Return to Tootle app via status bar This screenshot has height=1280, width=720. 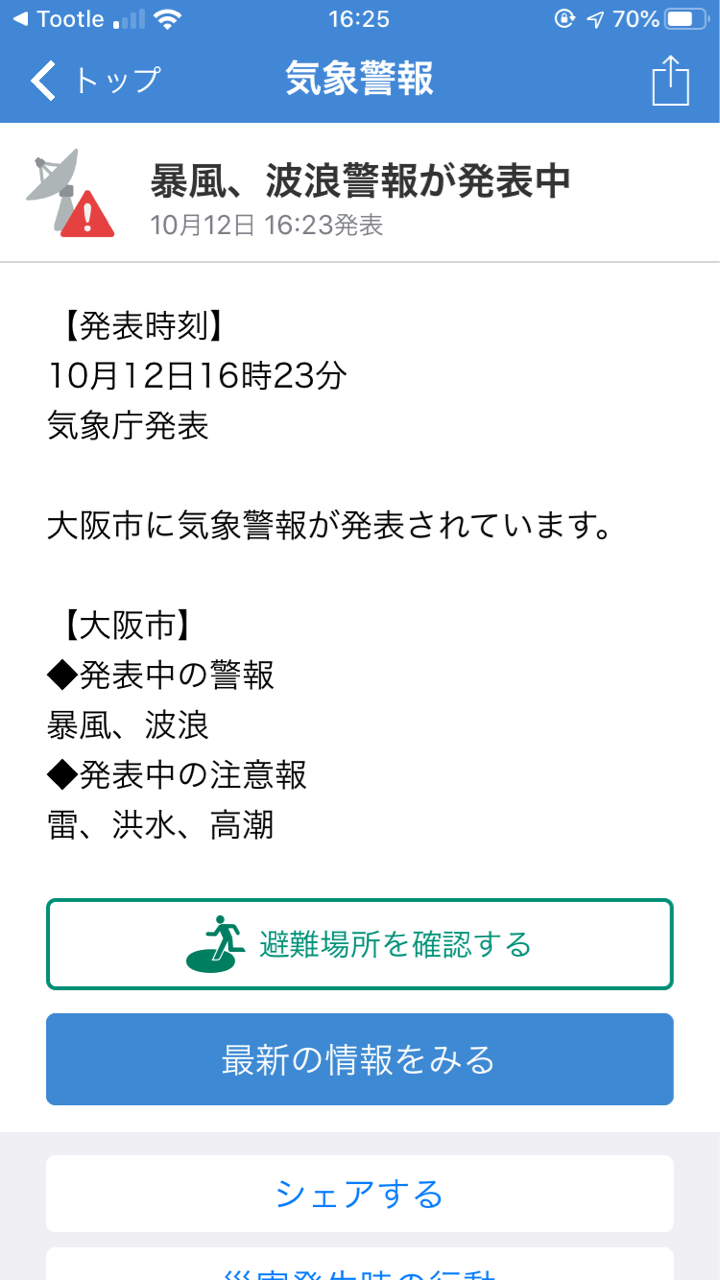coord(58,19)
